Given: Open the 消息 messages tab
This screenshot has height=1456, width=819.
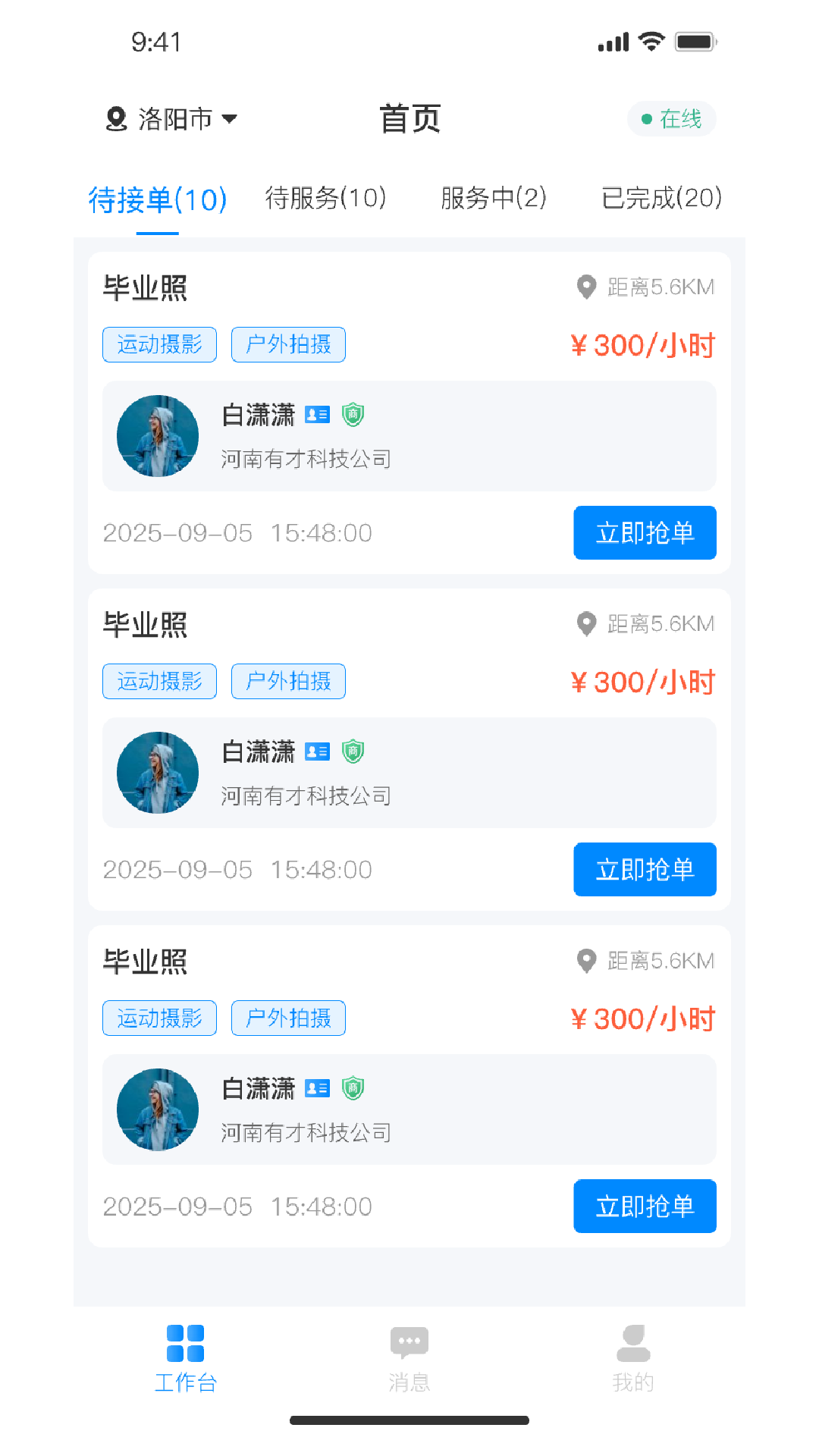Looking at the screenshot, I should point(409,1359).
